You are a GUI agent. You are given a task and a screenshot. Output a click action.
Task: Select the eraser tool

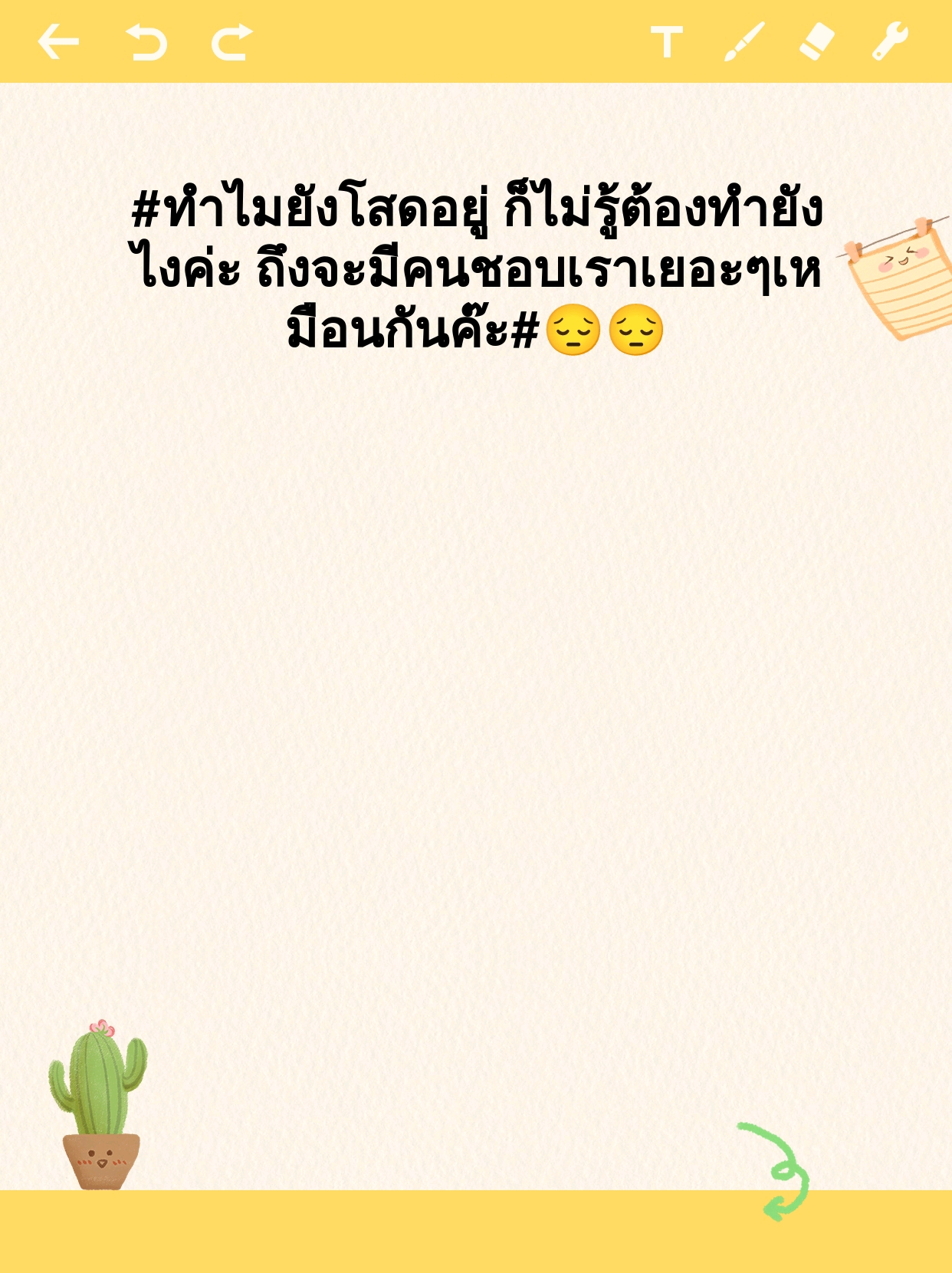click(x=816, y=41)
